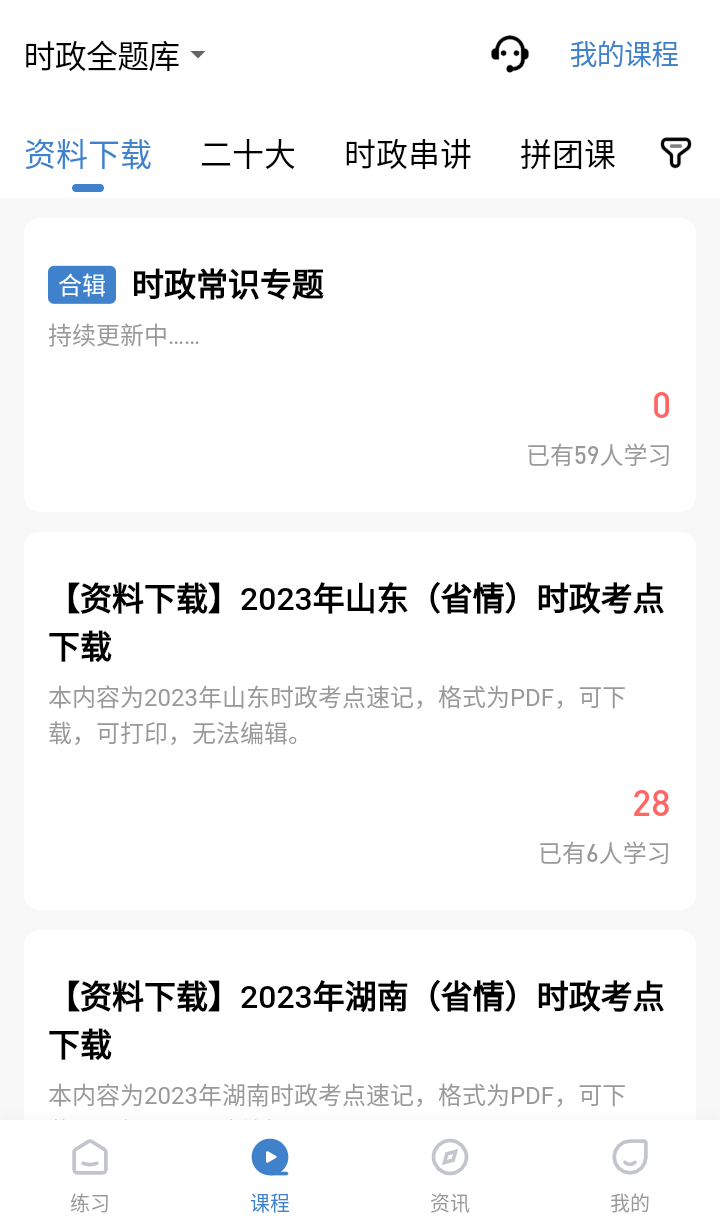Click the 课程 play icon in bottom navigation
The height and width of the screenshot is (1230, 720).
point(270,1157)
